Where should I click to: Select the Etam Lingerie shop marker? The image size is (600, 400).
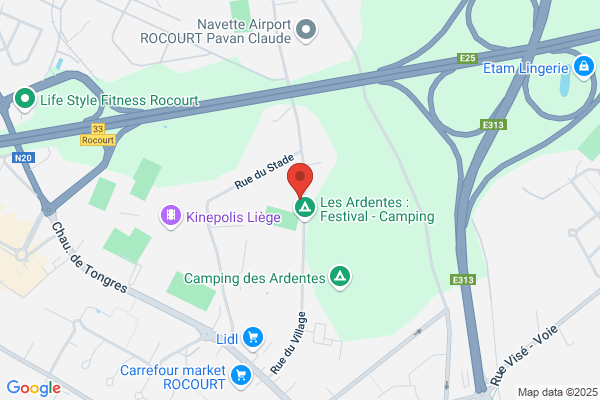coord(584,67)
